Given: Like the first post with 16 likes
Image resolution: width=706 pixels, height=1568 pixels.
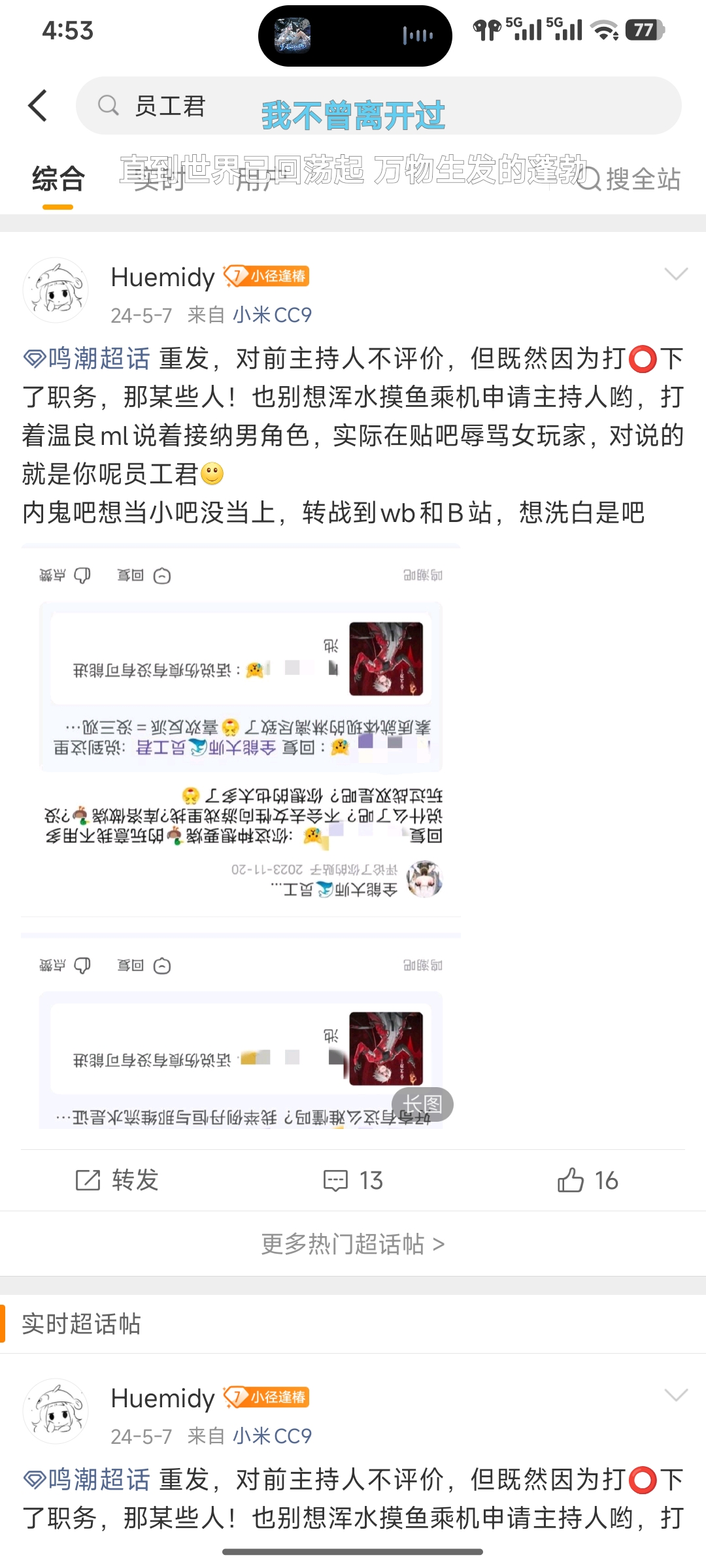Looking at the screenshot, I should tap(588, 1180).
